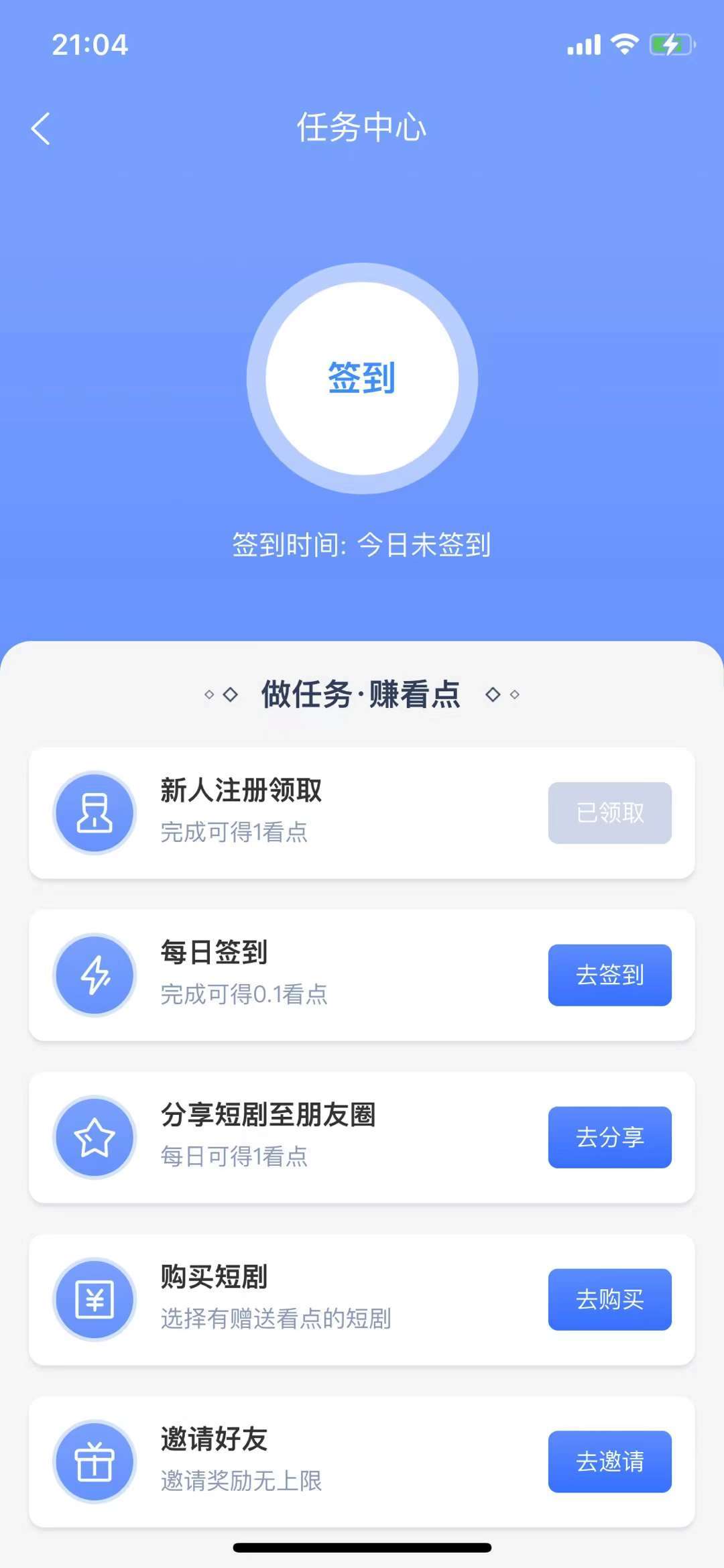Click the grayed 已领取 claimed button
724x1568 pixels.
[x=609, y=812]
